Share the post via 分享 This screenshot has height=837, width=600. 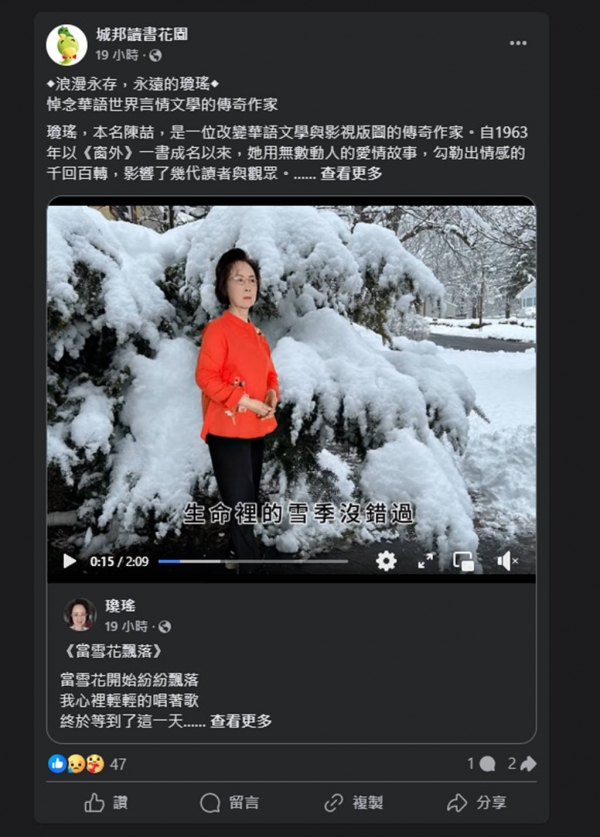pyautogui.click(x=476, y=802)
